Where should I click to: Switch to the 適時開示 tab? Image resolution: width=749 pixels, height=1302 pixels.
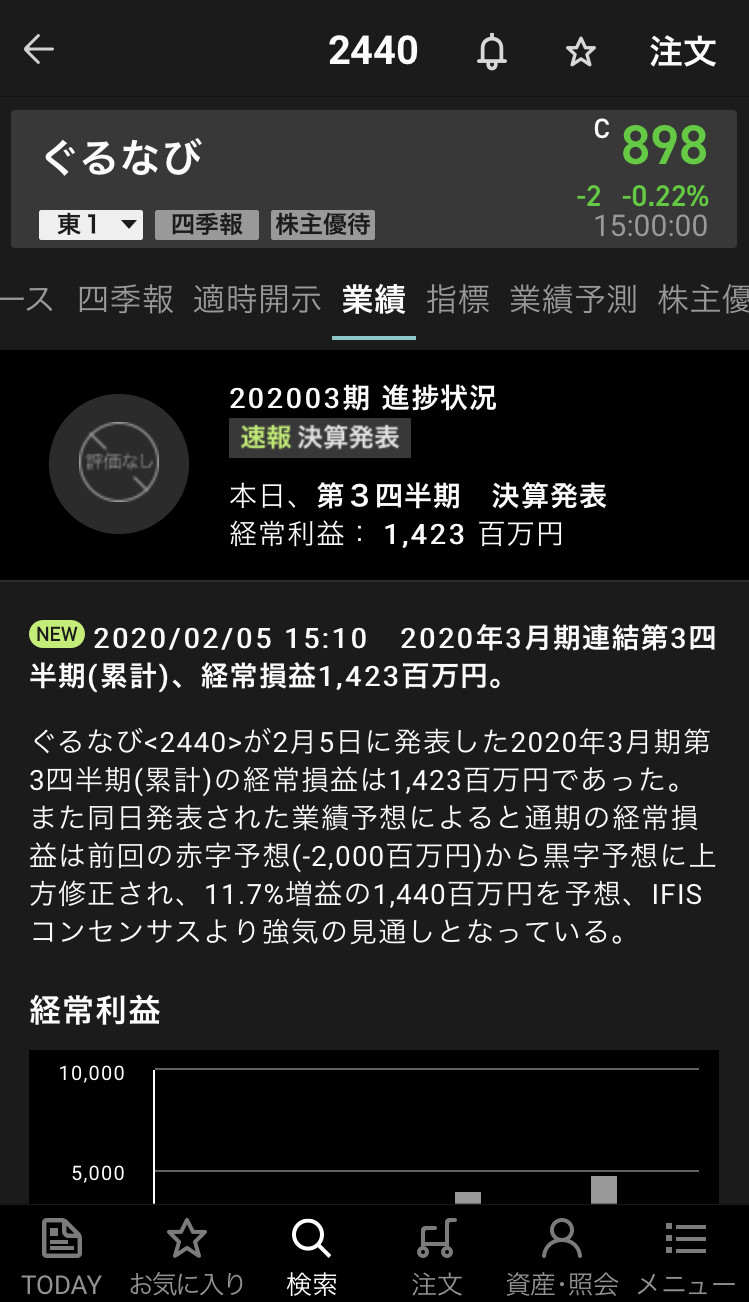click(257, 299)
